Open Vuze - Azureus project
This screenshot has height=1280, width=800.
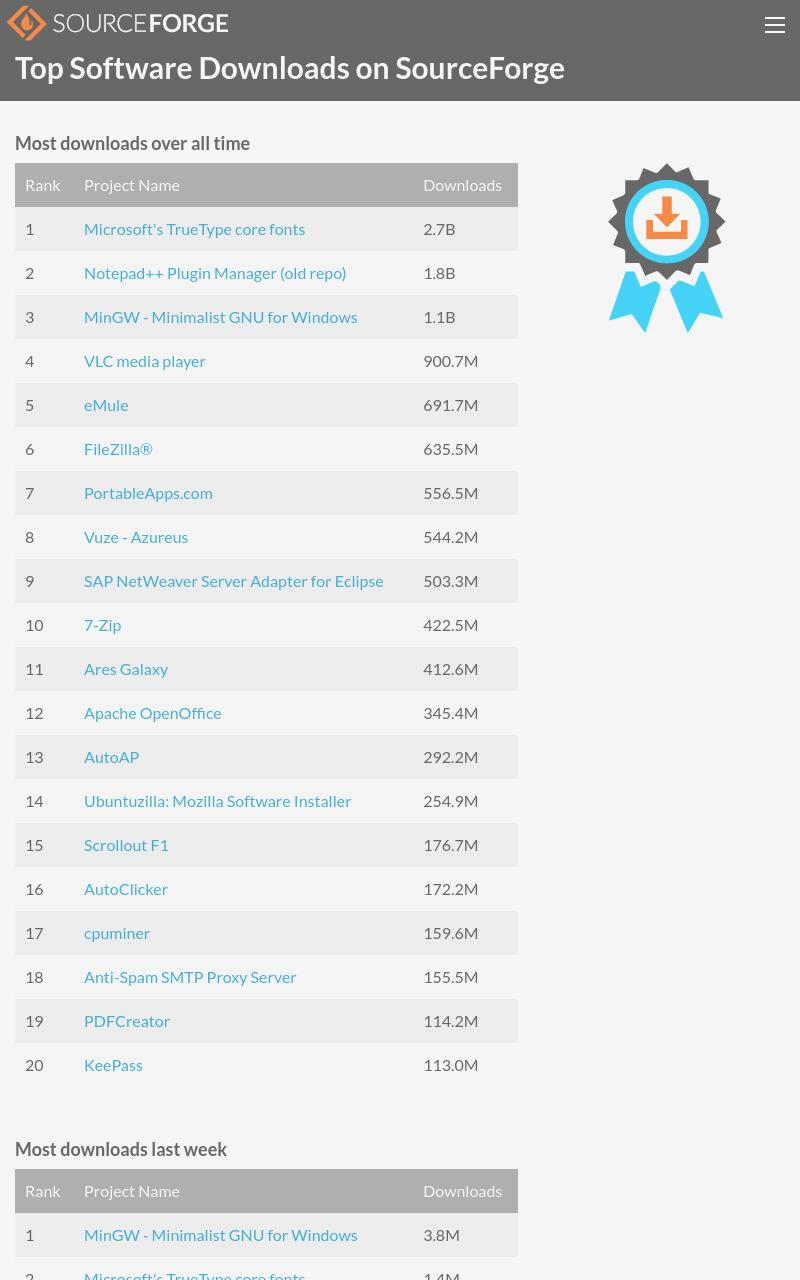(136, 537)
